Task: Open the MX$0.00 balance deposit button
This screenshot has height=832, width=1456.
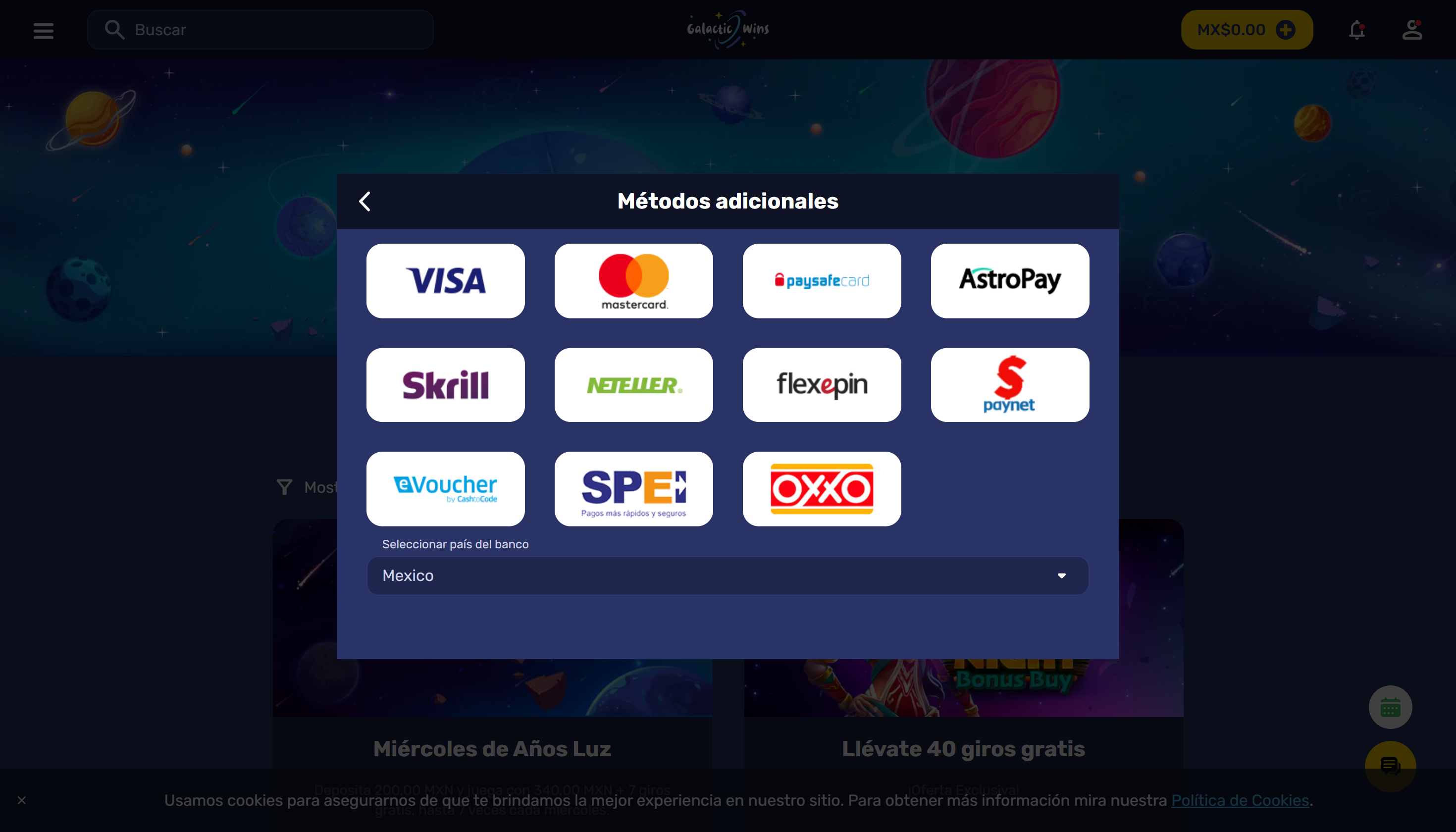Action: tap(1247, 30)
